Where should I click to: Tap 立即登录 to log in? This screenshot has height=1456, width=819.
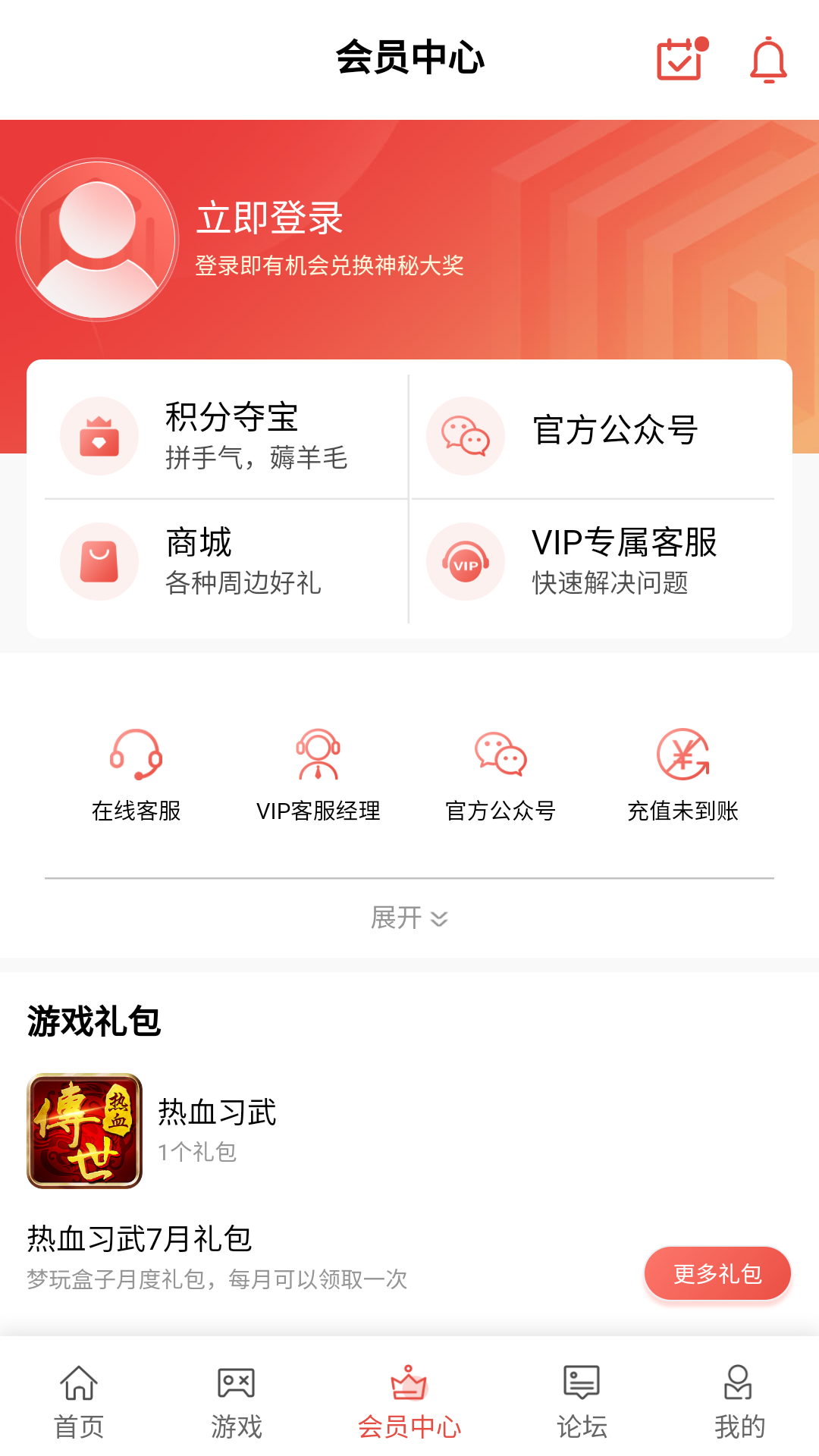[269, 218]
